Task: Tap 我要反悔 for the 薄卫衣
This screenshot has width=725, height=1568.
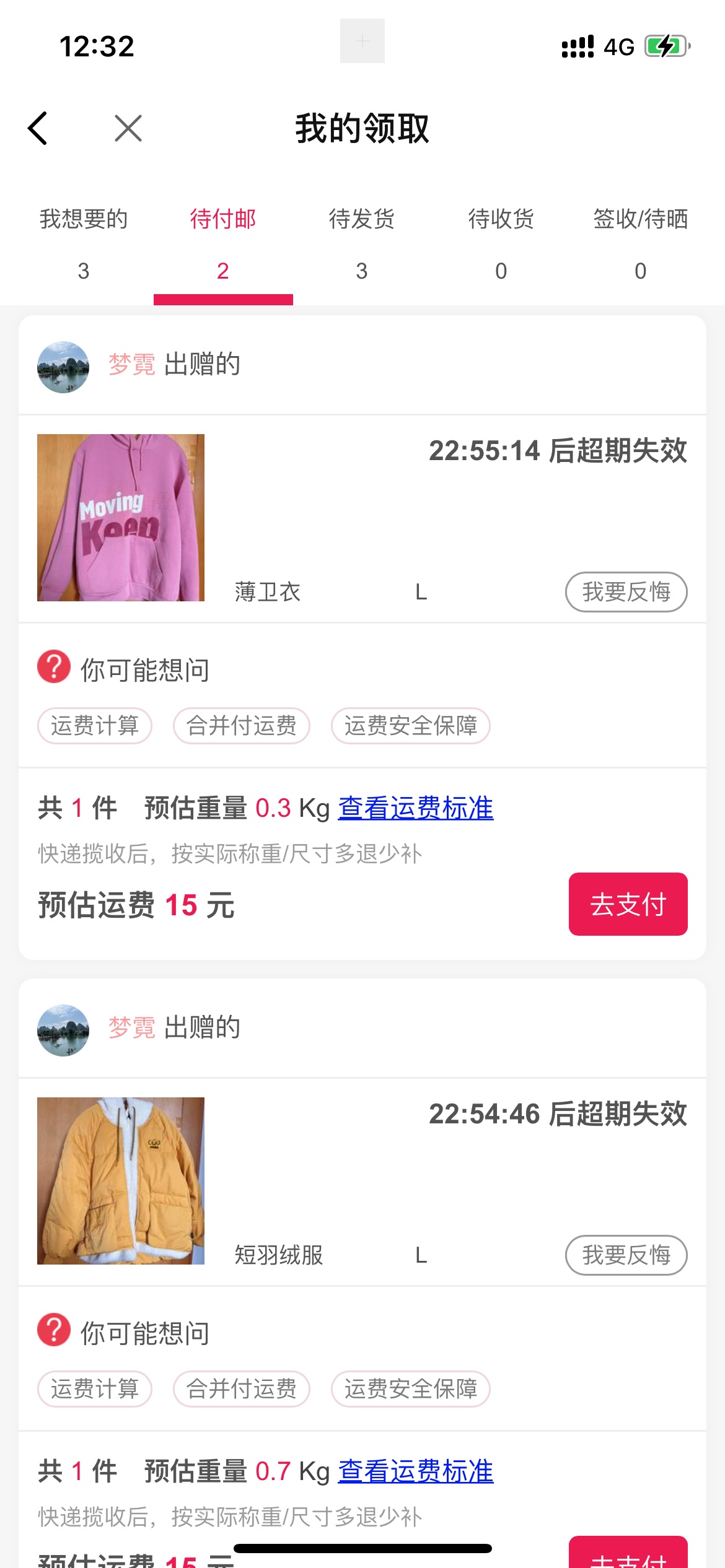Action: [x=626, y=592]
